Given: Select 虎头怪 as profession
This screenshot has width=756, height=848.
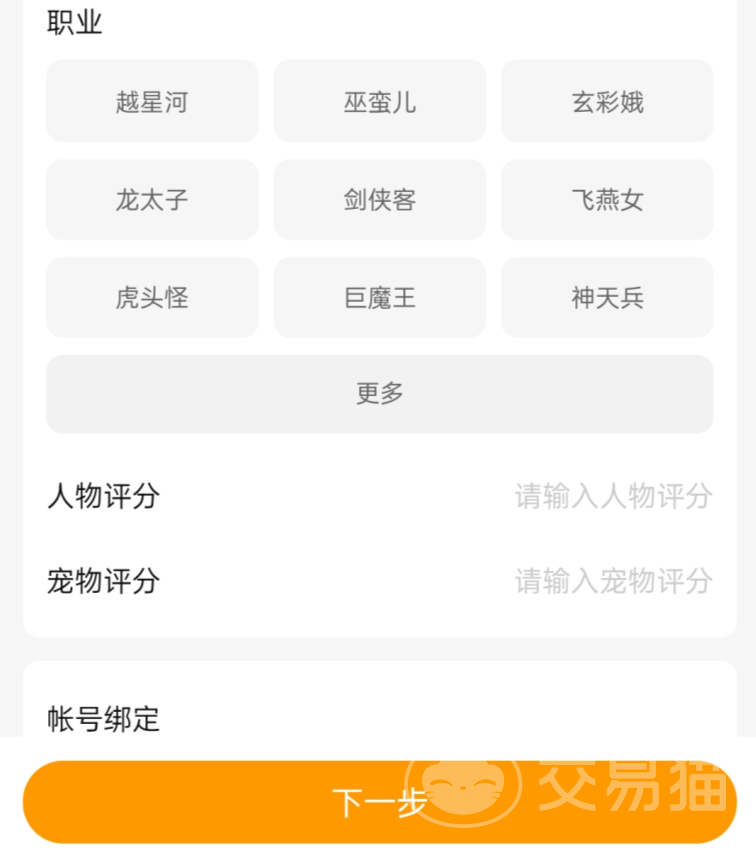Looking at the screenshot, I should coord(152,298).
